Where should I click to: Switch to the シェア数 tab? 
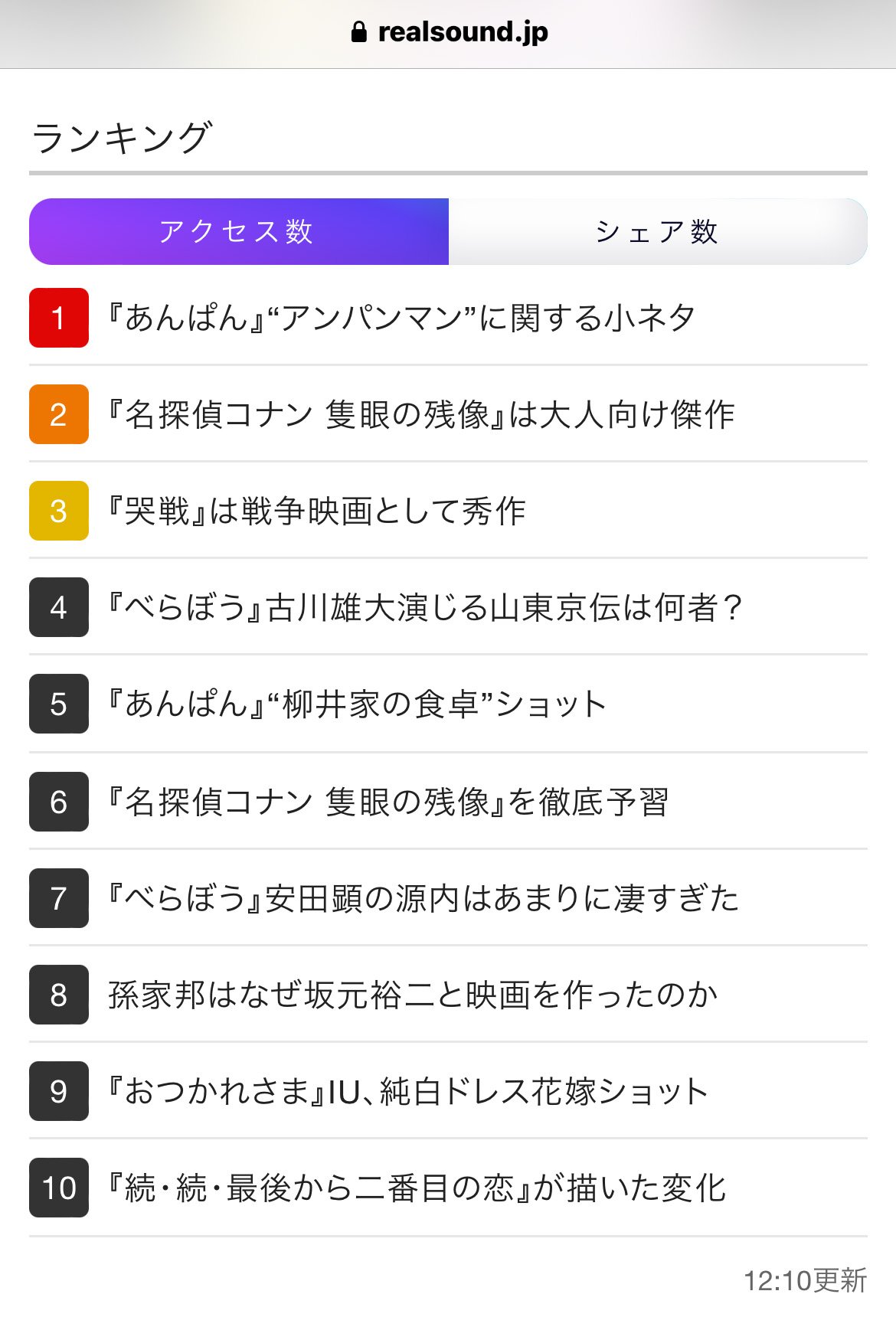657,231
